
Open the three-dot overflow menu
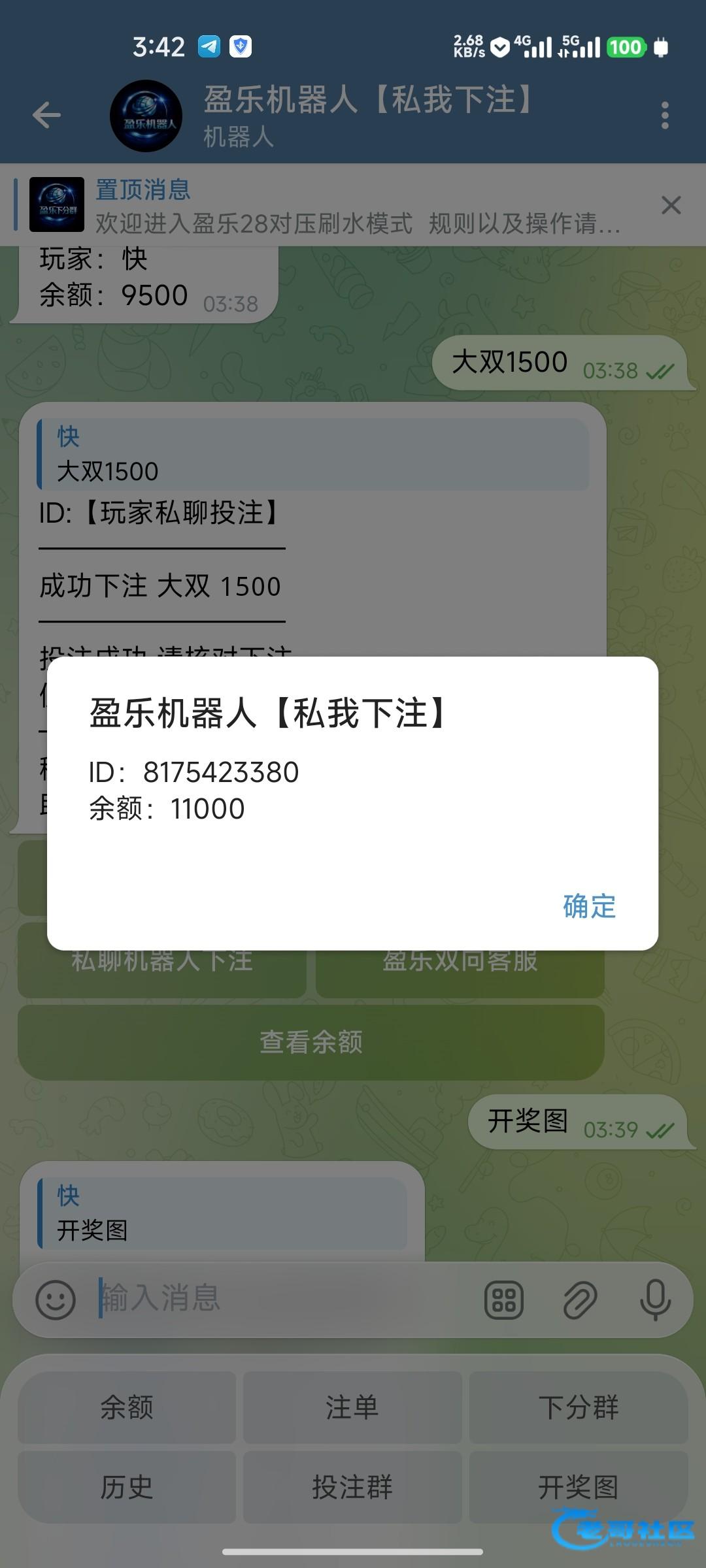coord(664,116)
